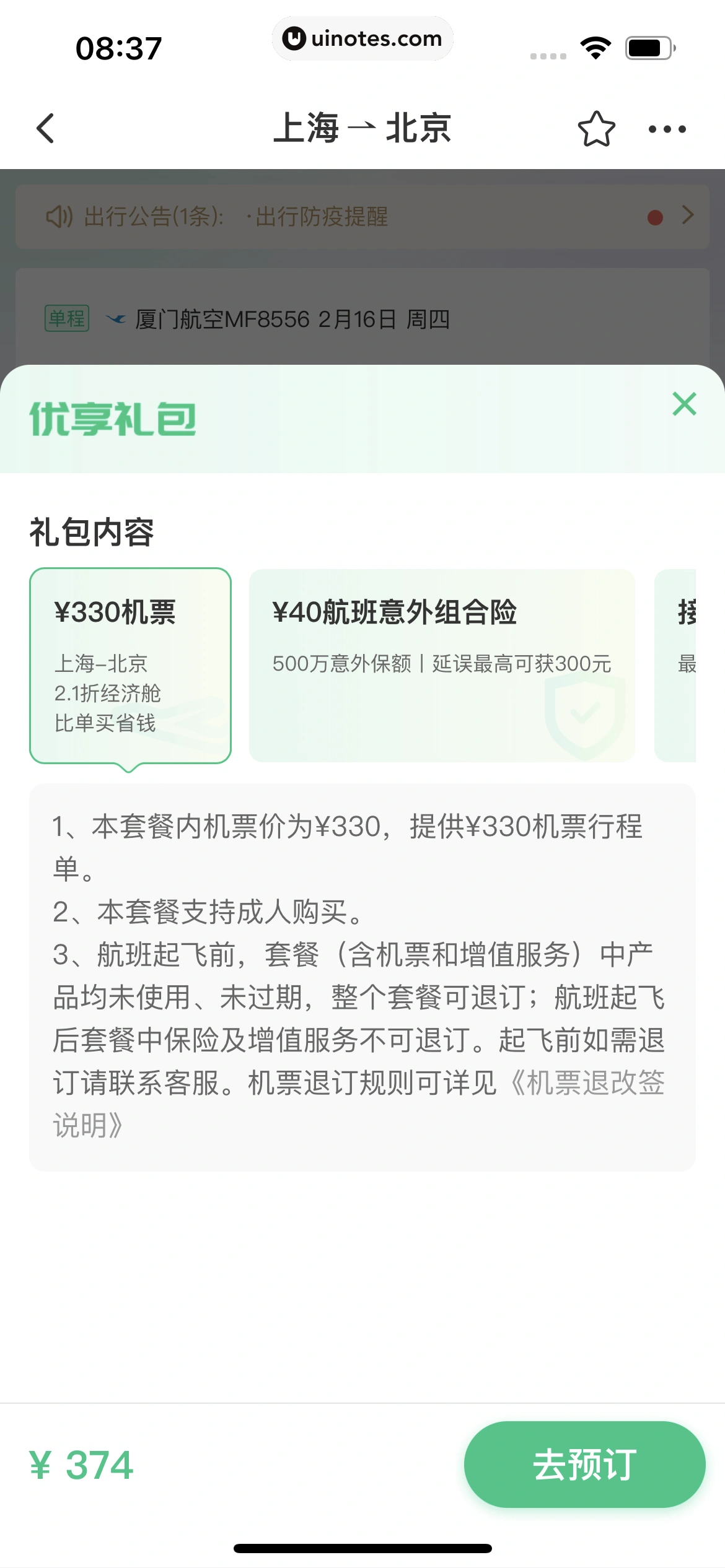Go back from the 上海→北京 page
This screenshot has height=1568, width=725.
click(x=46, y=129)
